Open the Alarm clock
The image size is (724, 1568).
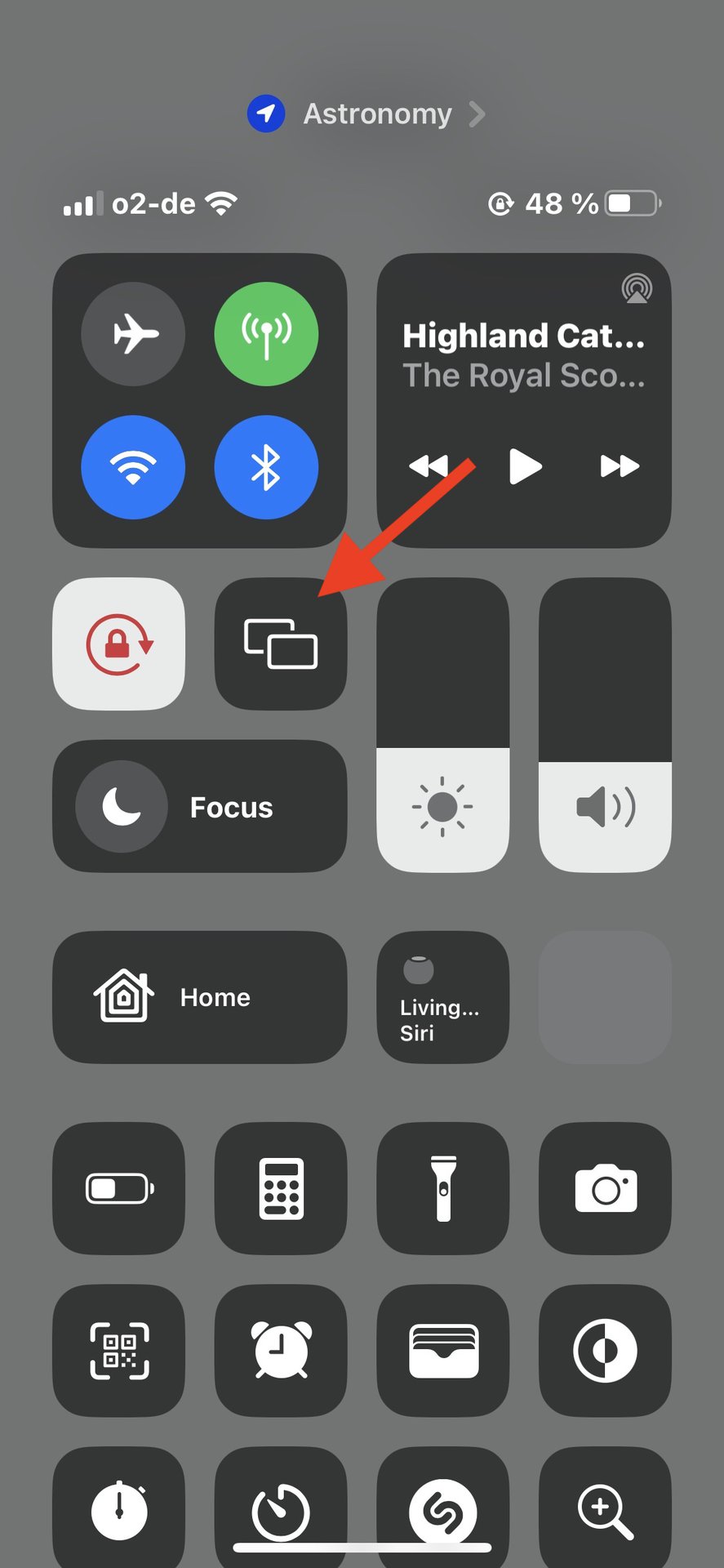(x=281, y=1351)
